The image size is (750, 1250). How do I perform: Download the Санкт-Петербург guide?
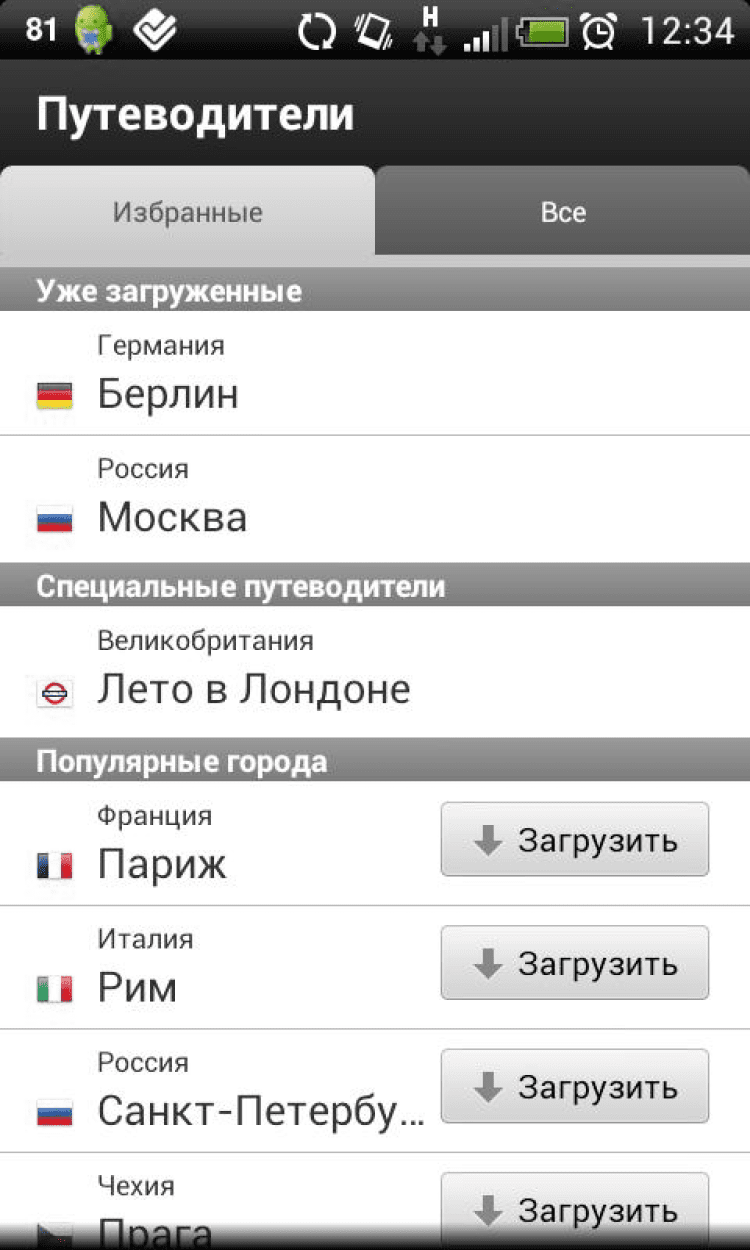575,1087
